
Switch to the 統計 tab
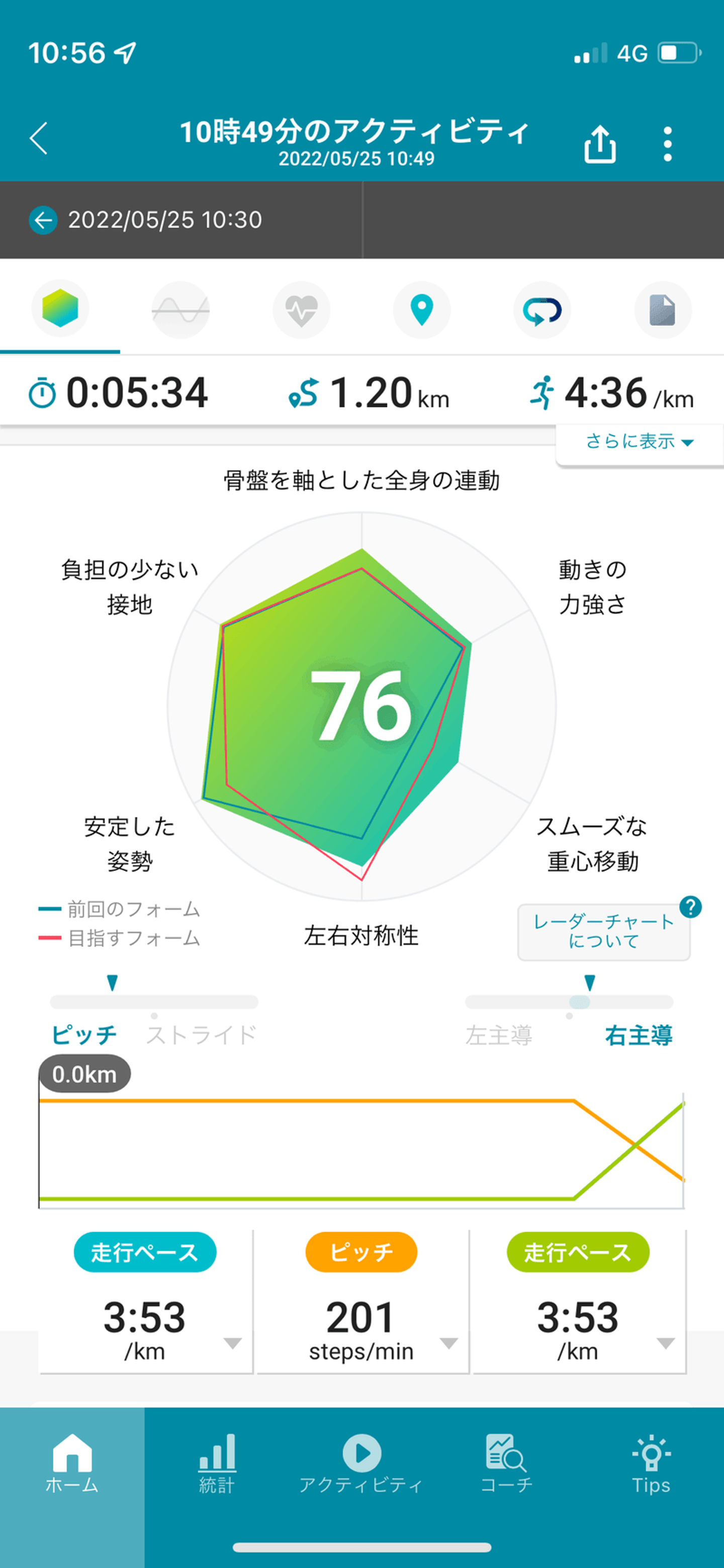[217, 1464]
